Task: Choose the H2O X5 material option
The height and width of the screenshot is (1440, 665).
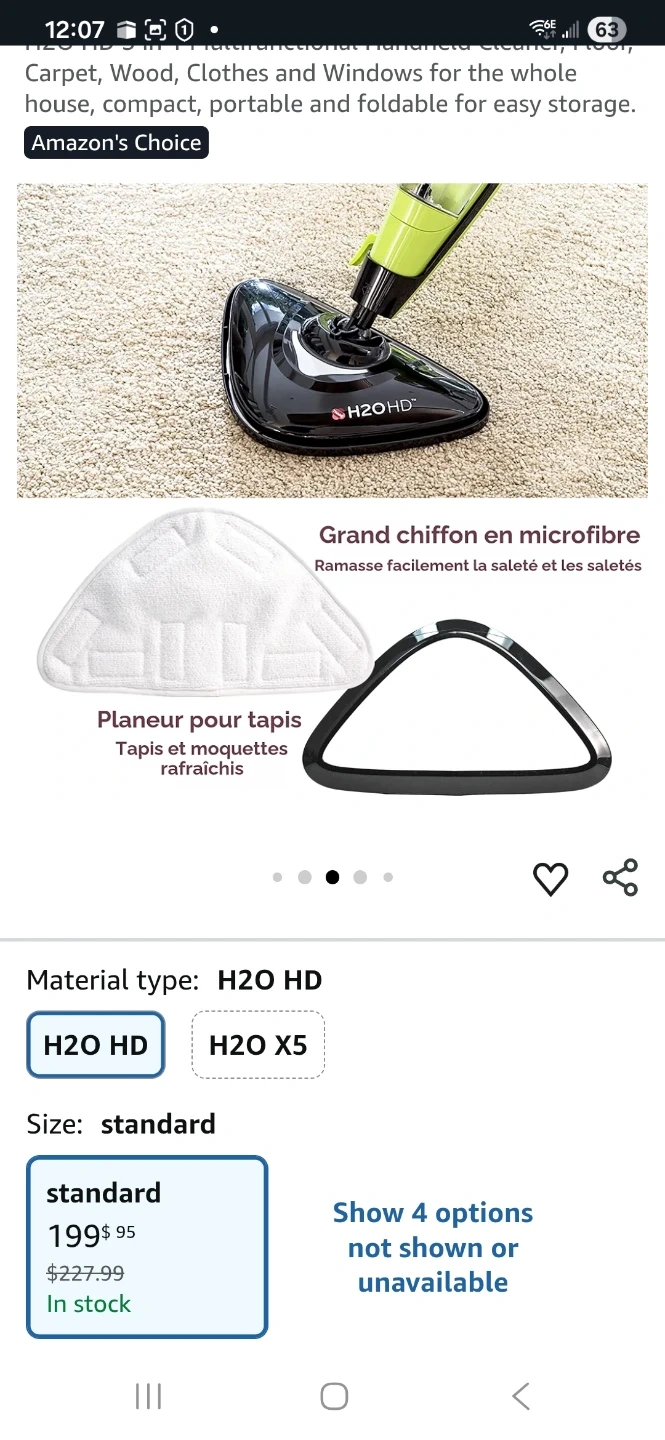Action: point(258,1045)
